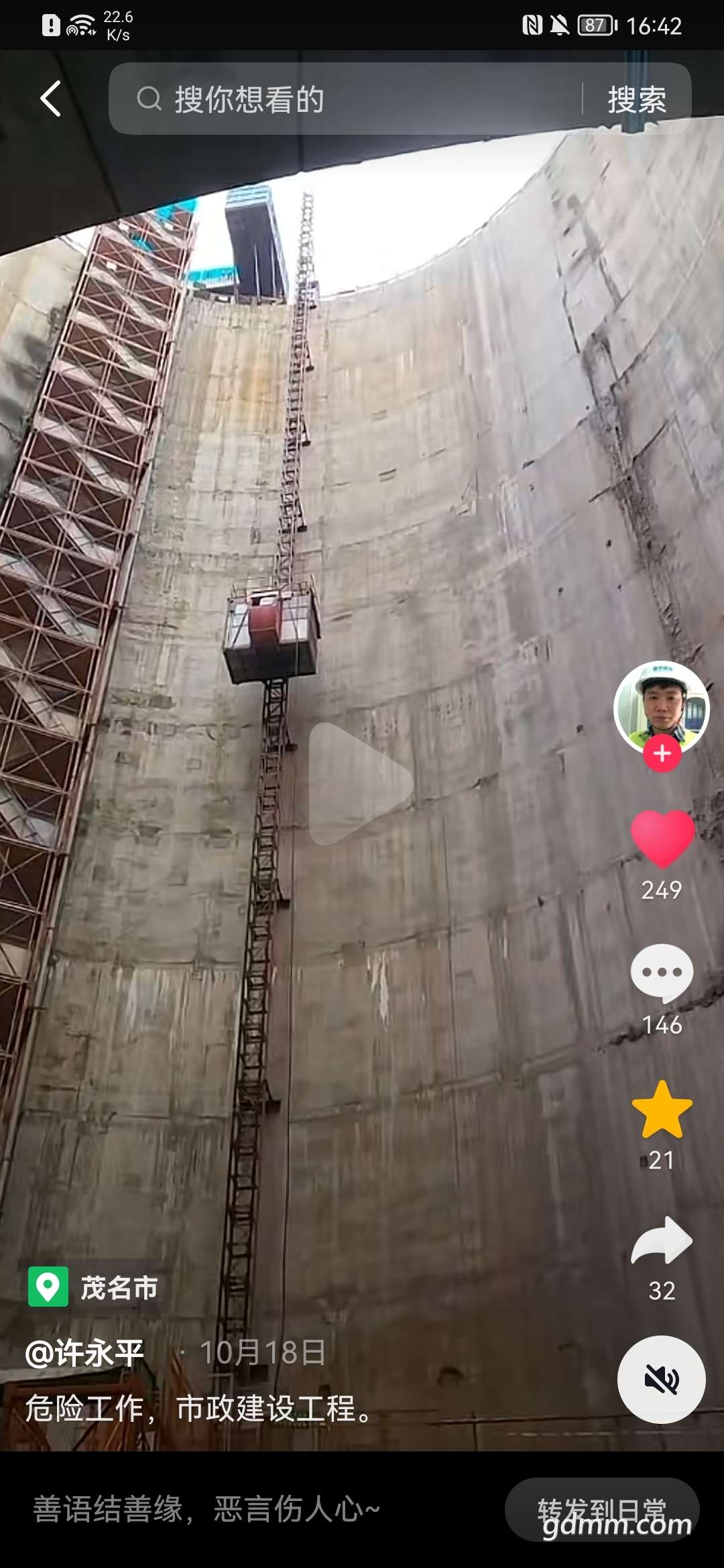Image resolution: width=724 pixels, height=1568 pixels.
Task: Write a comment in the 善语结善缘 field
Action: [255, 1509]
